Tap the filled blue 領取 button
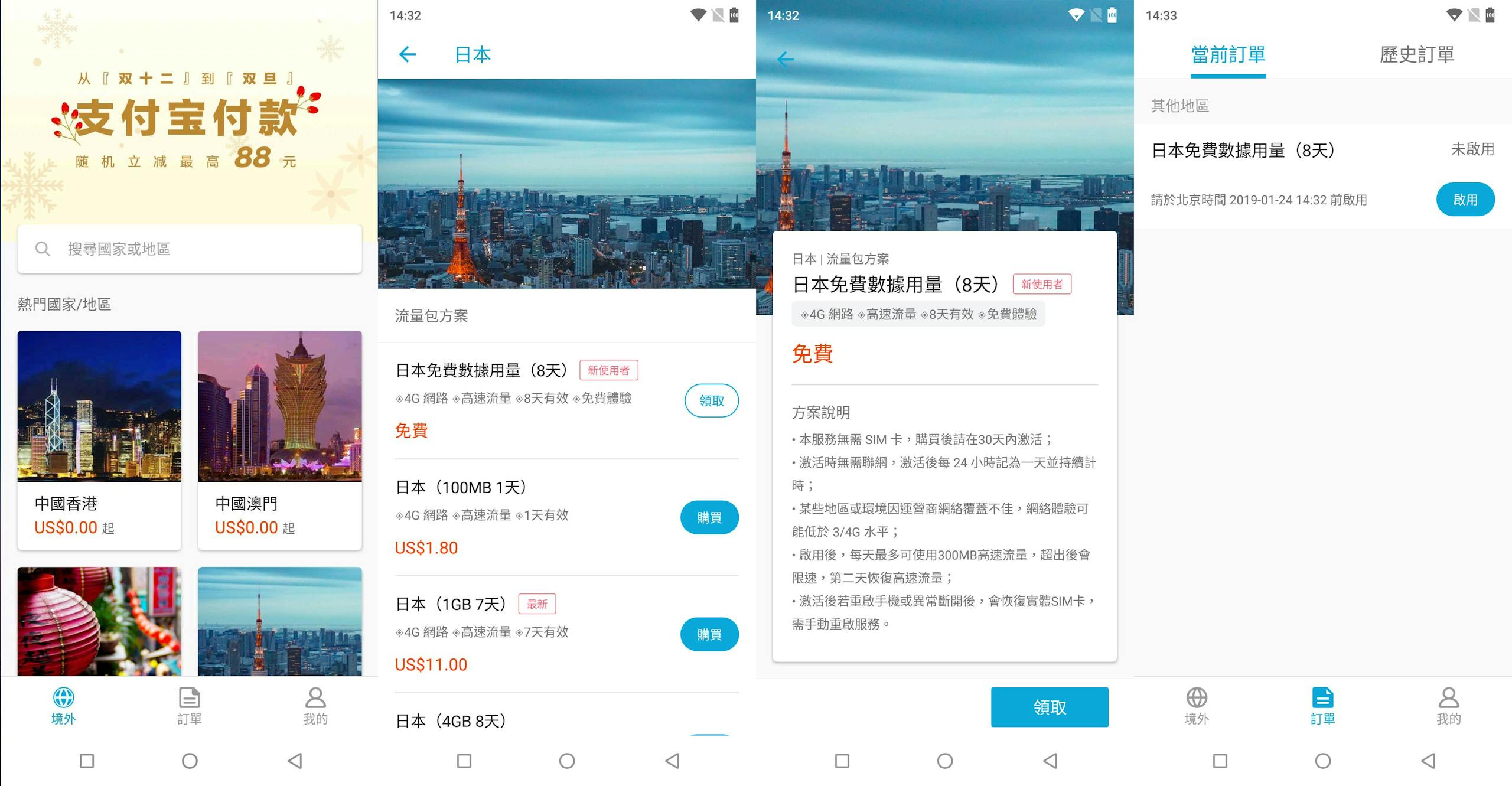The height and width of the screenshot is (786, 1512). (1049, 707)
